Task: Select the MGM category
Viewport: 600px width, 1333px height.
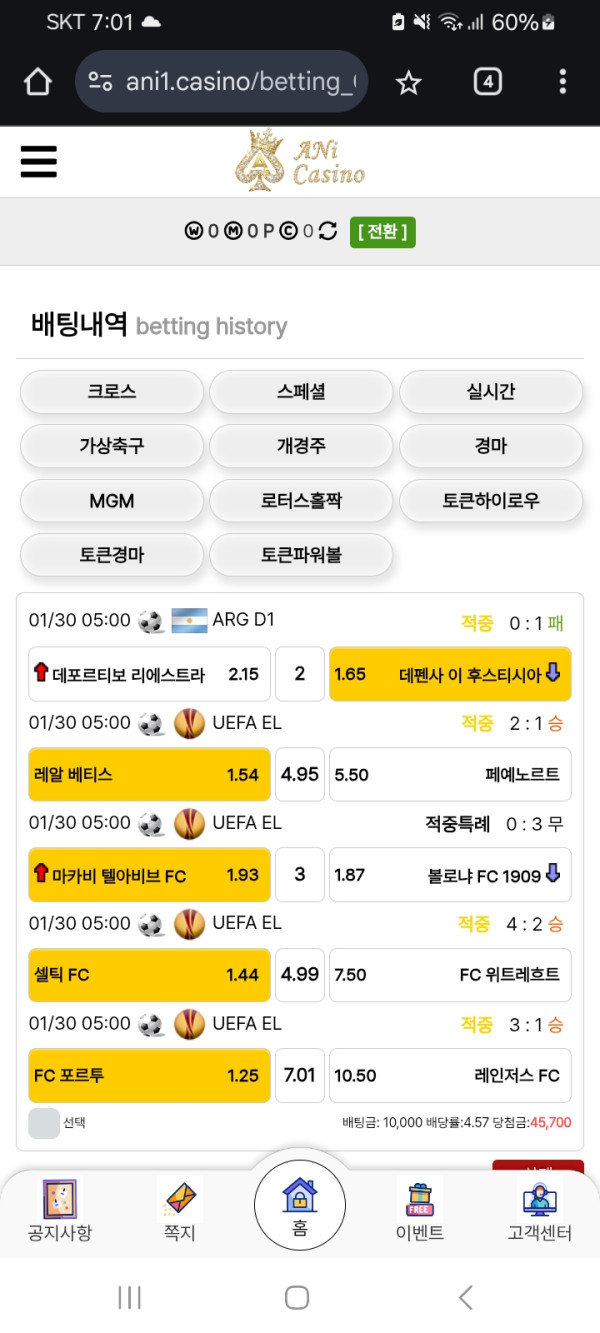Action: click(112, 501)
